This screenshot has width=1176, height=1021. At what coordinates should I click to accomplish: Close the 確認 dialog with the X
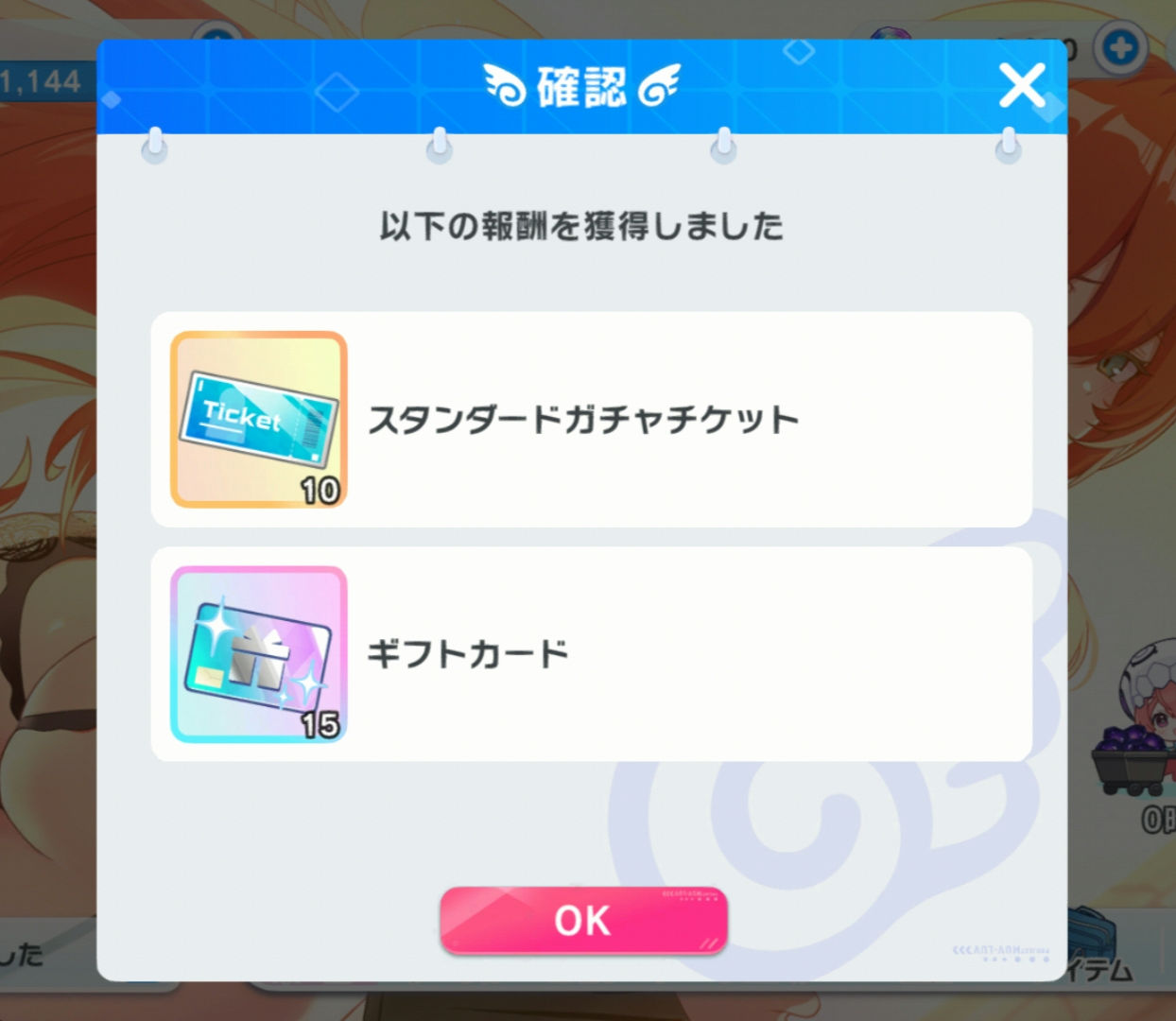coord(1022,86)
